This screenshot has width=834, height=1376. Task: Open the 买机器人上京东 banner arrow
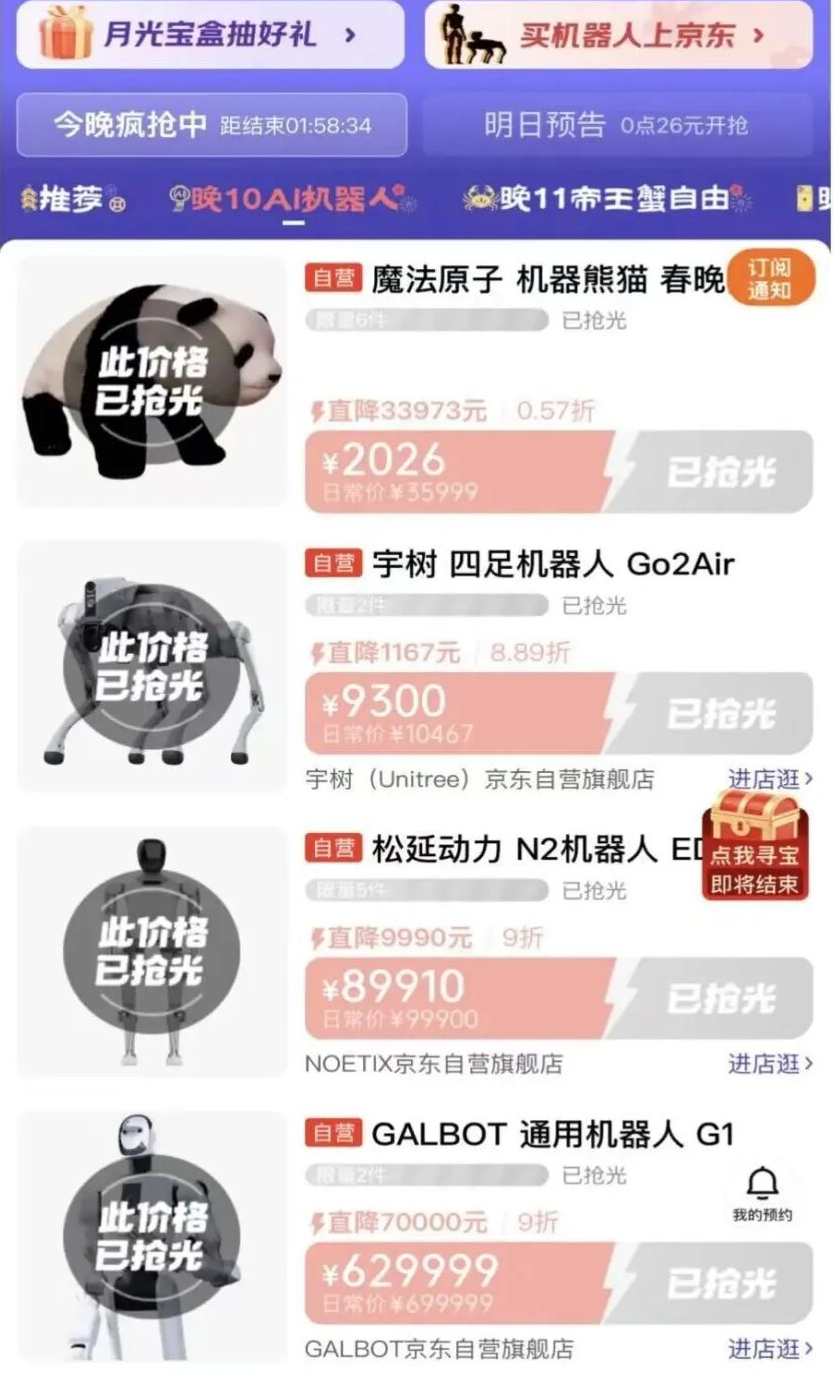[758, 37]
